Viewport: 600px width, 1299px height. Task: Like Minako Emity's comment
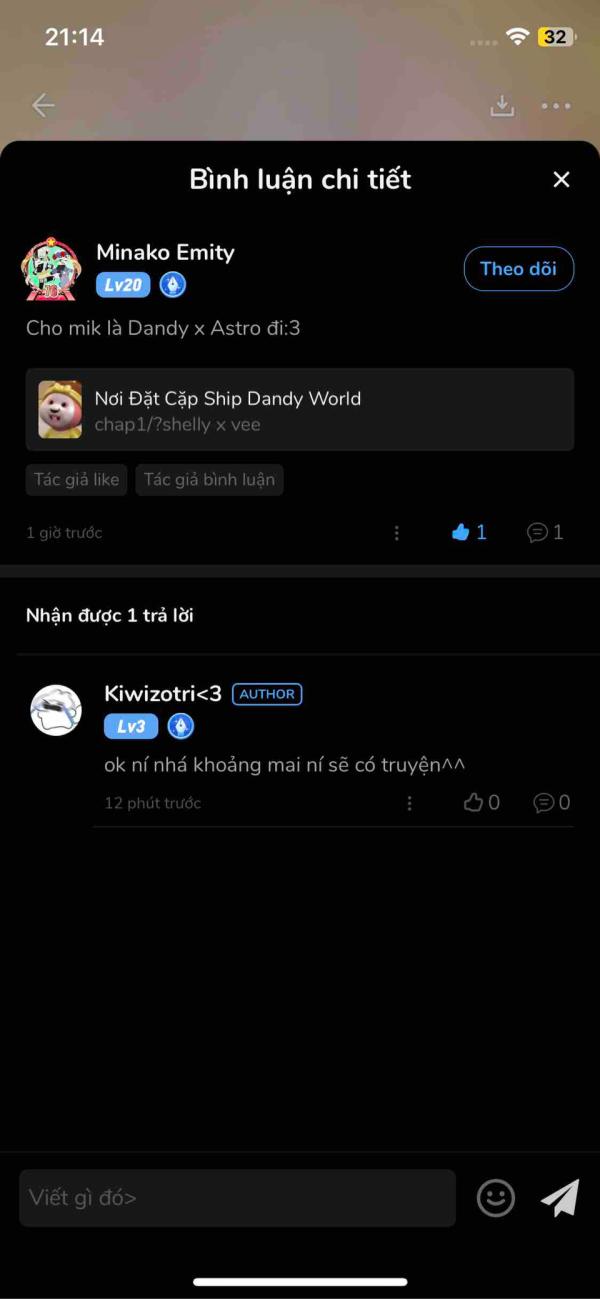click(468, 533)
